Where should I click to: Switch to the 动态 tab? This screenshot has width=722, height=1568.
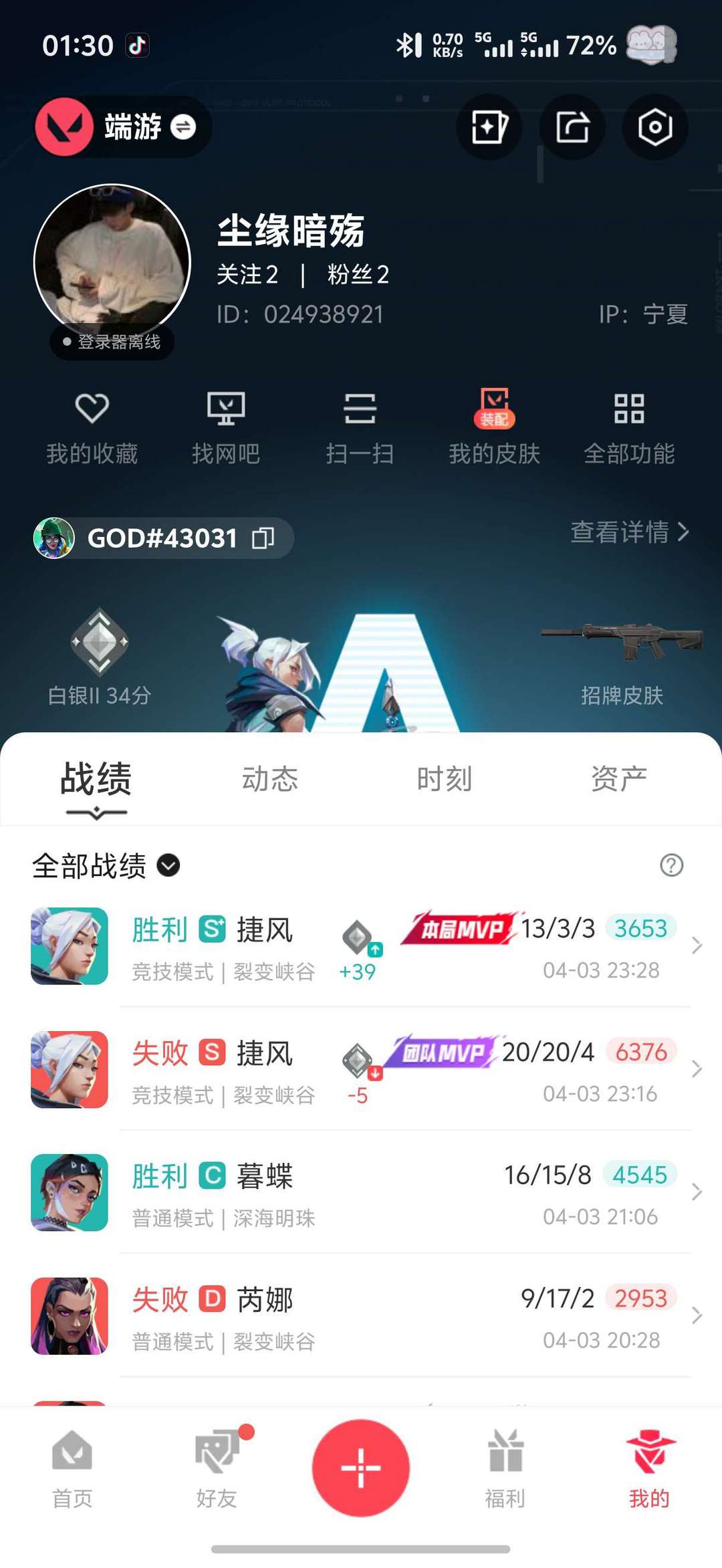pos(270,779)
